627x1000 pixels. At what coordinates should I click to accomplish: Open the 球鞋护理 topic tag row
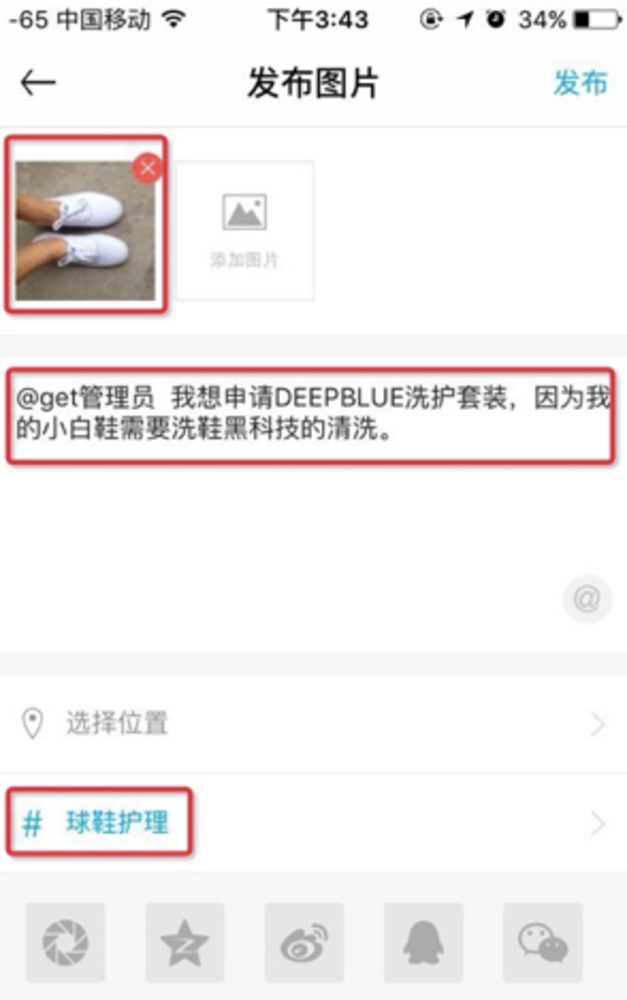(x=313, y=824)
